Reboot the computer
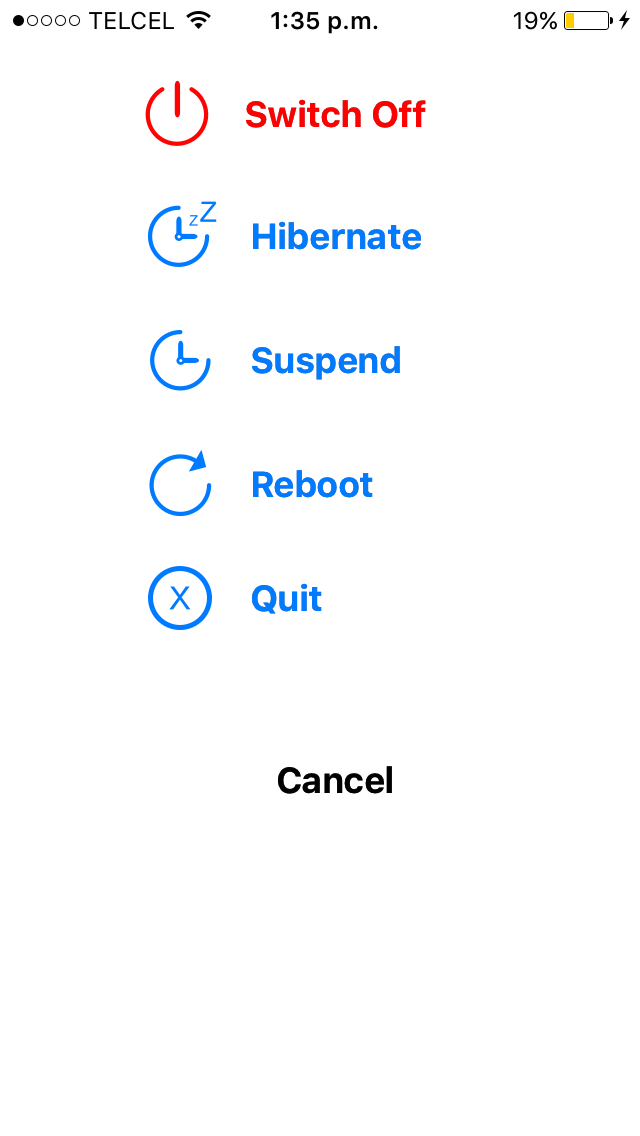The width and height of the screenshot is (640, 1136). [x=311, y=485]
